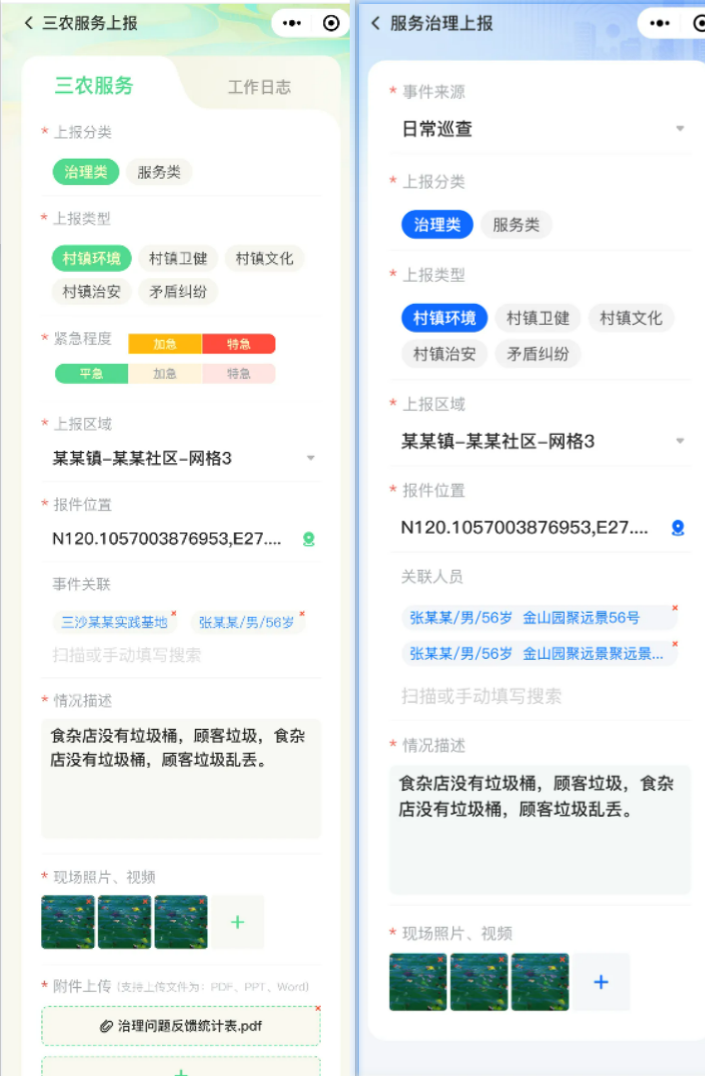Select 村镇文化 in the 服务治理上报 form

click(630, 318)
